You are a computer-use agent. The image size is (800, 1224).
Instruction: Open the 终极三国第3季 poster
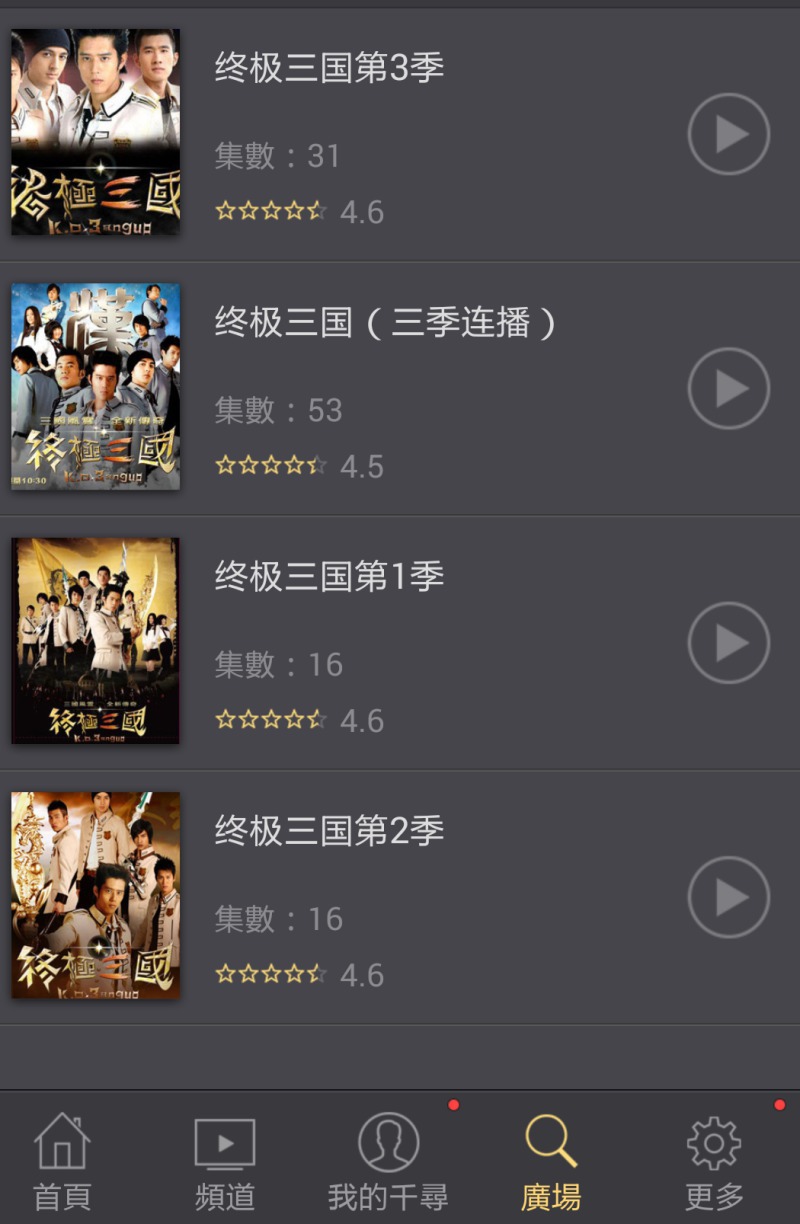[x=96, y=132]
